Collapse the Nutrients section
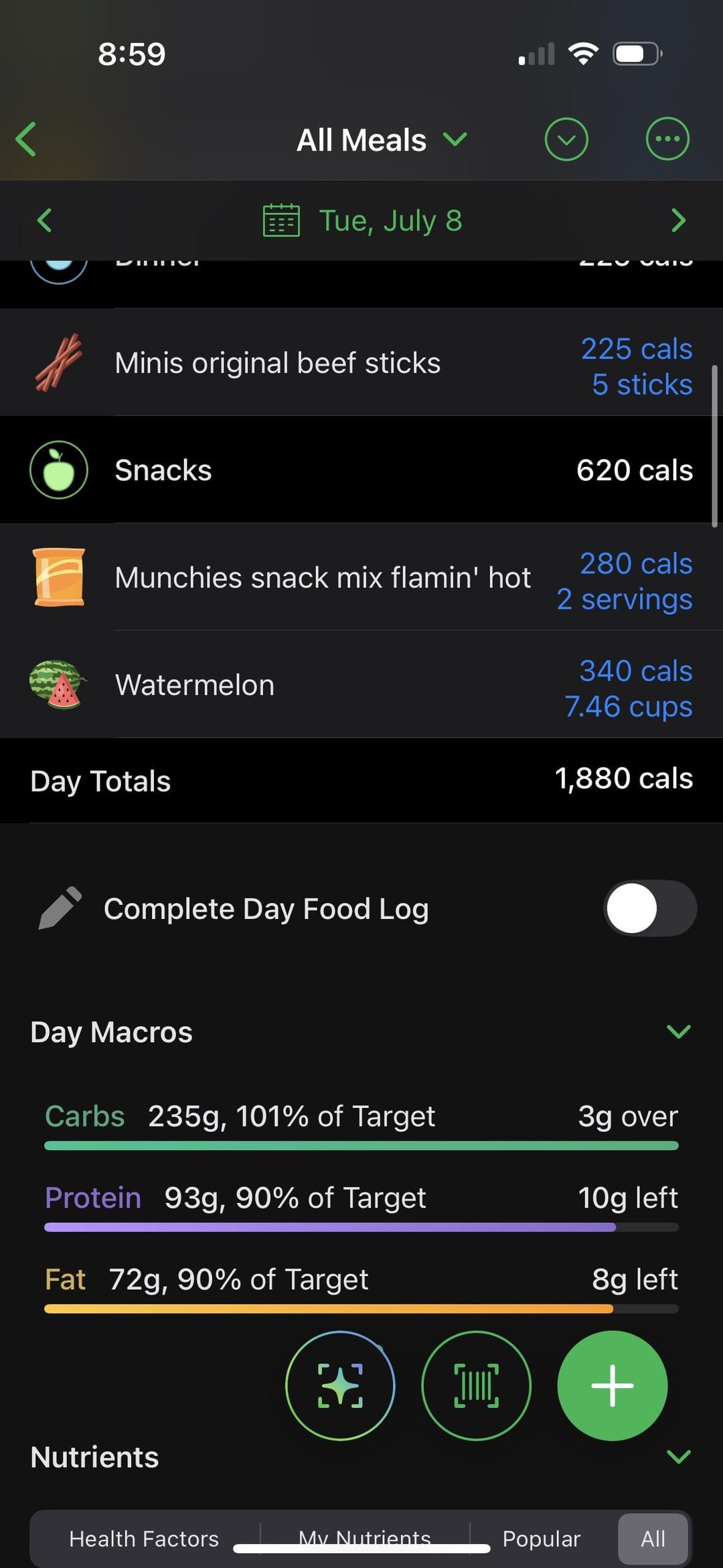Screen dimensions: 723x1568 (x=678, y=1457)
